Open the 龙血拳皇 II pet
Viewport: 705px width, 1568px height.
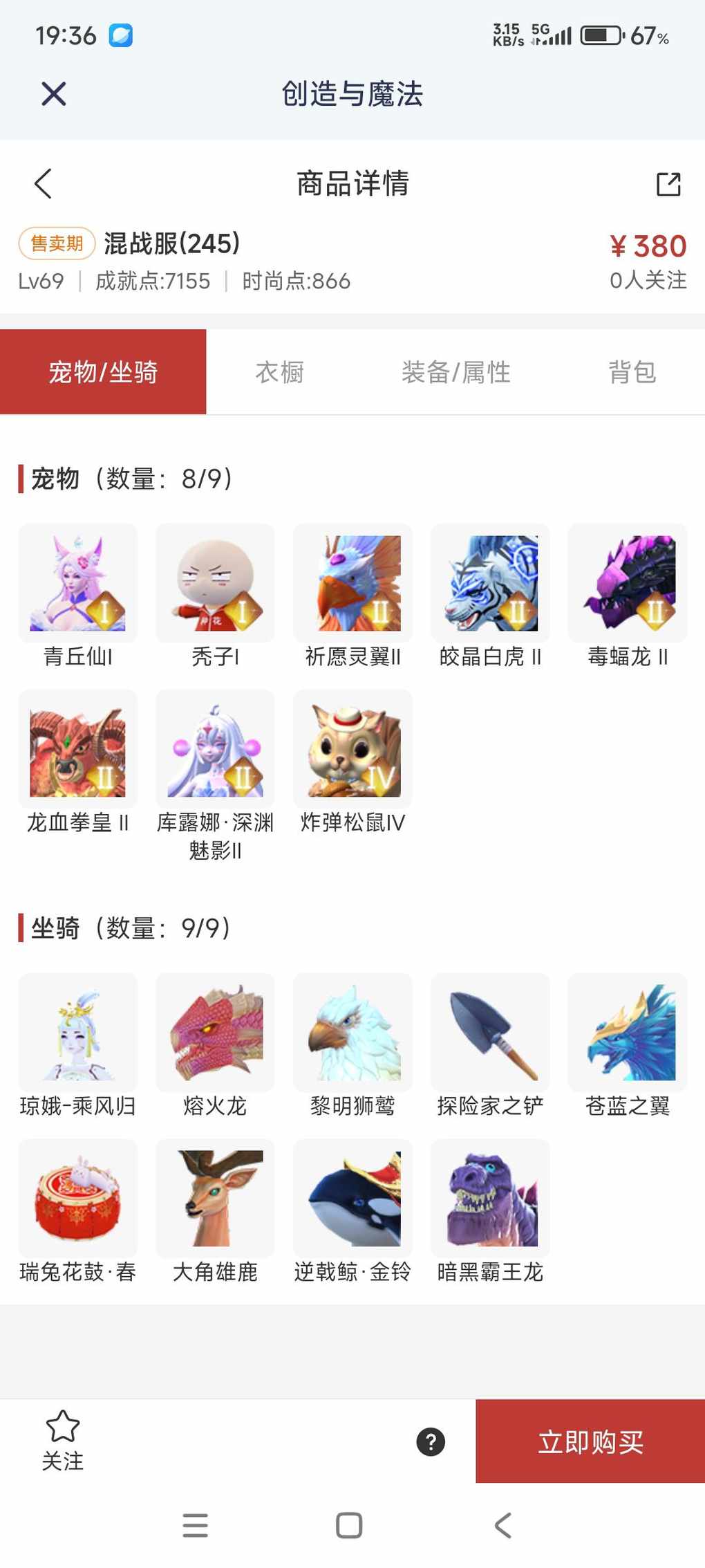(77, 750)
